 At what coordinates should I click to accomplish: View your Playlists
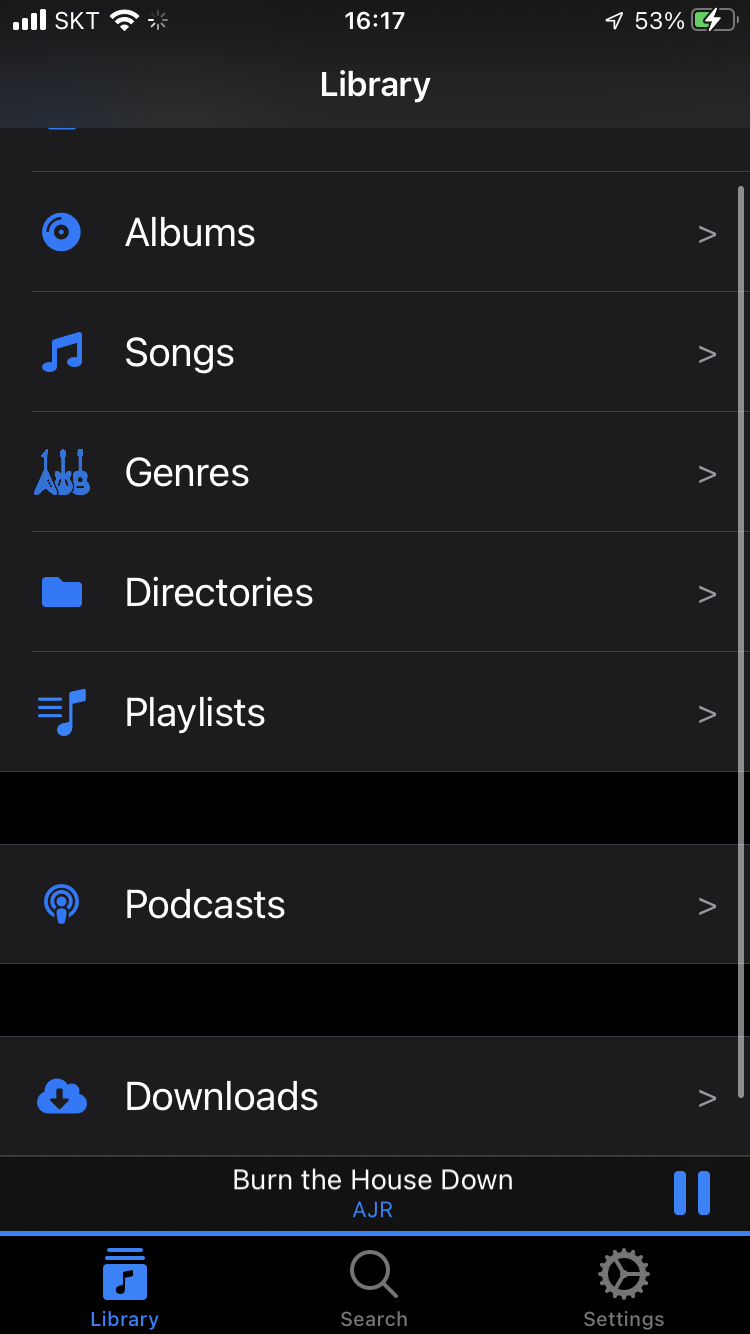(375, 713)
